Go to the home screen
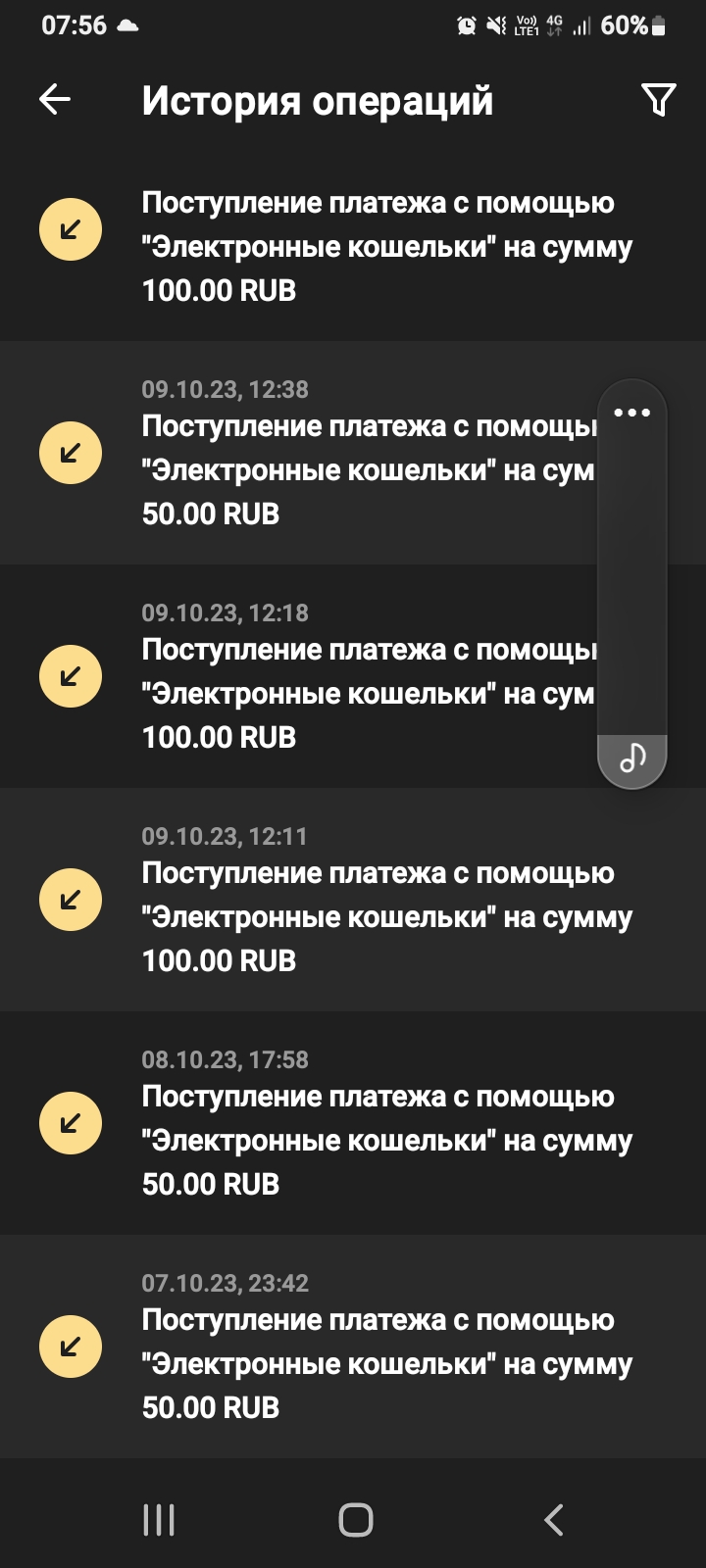Screen dimensions: 706x1568 pos(355,1520)
